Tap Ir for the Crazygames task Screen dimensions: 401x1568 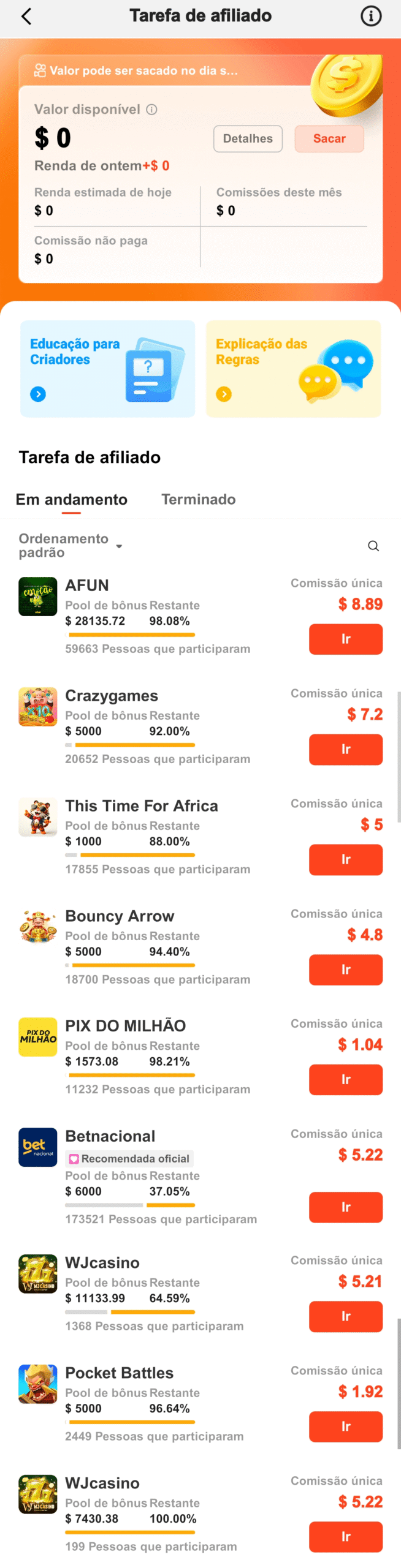tap(345, 749)
